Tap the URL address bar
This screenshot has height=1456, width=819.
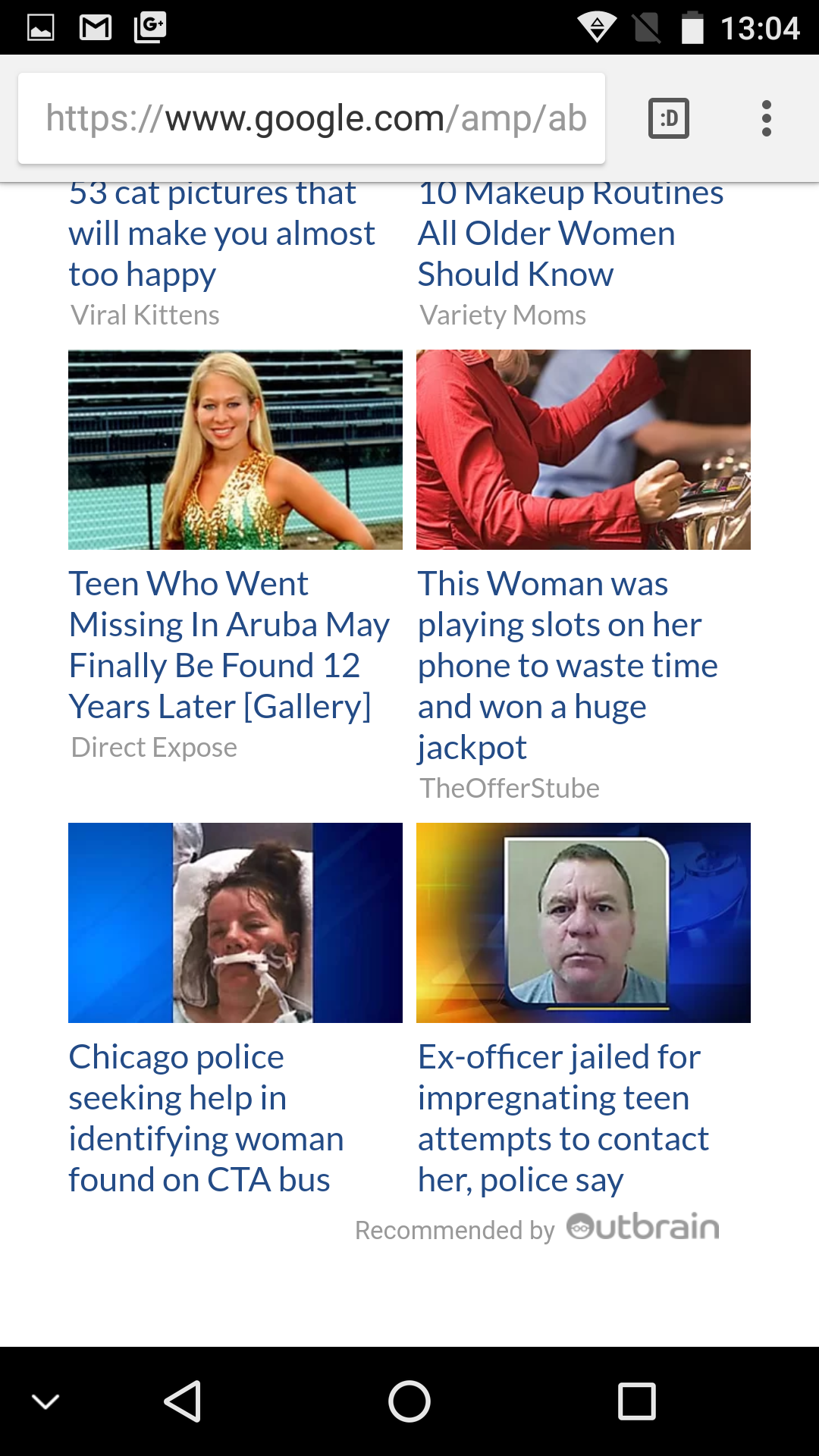pos(311,118)
